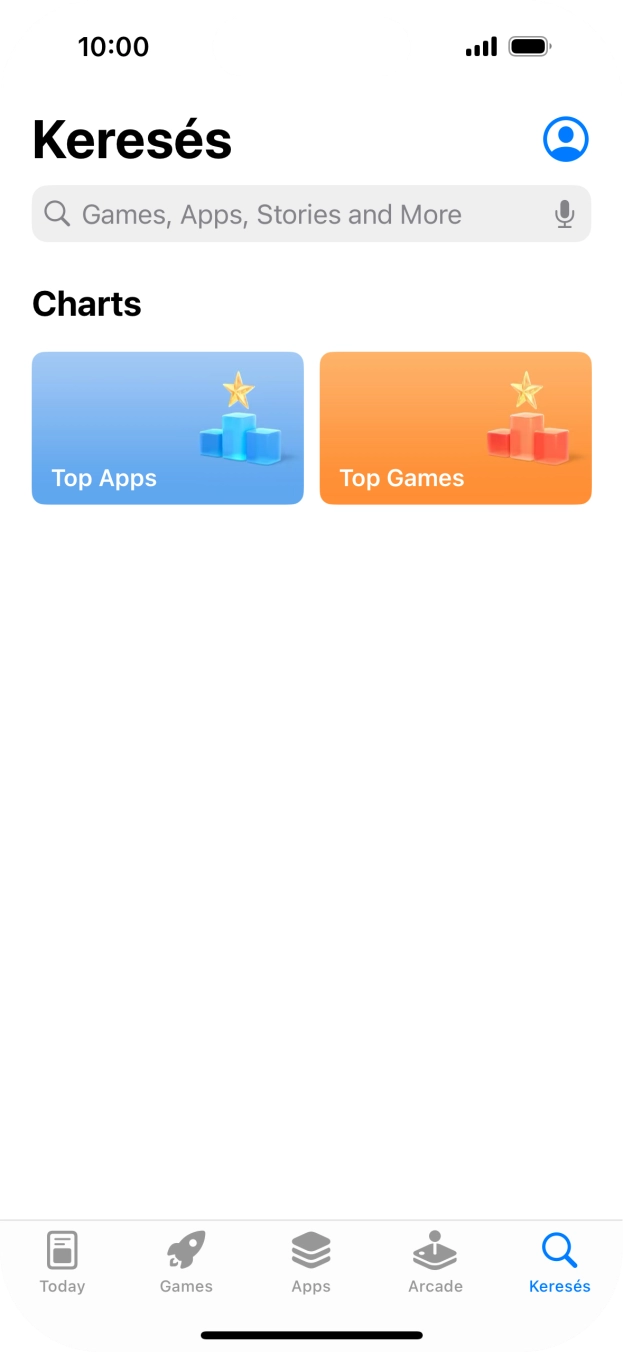
Task: Start voice search with the microphone
Action: pyautogui.click(x=565, y=214)
